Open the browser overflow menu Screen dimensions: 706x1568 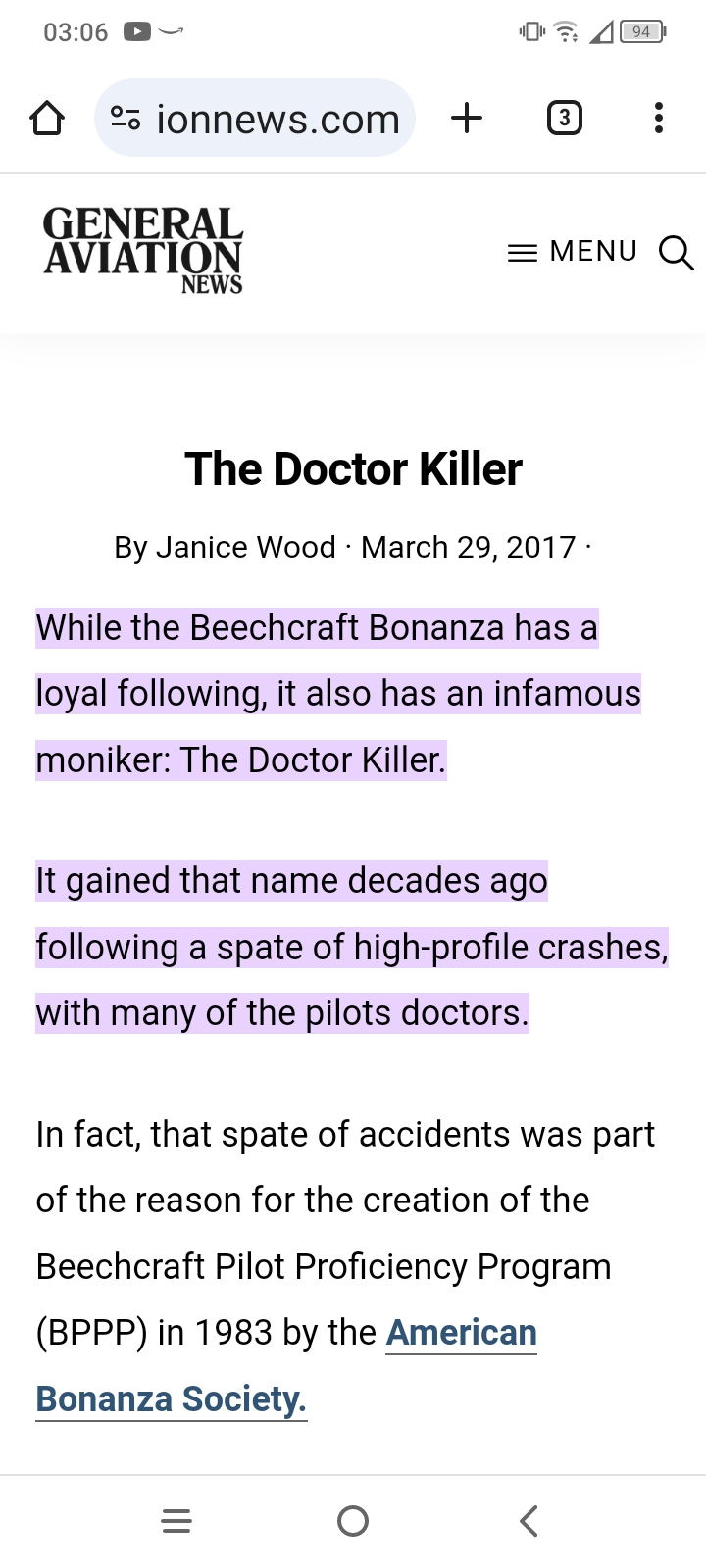click(x=659, y=118)
